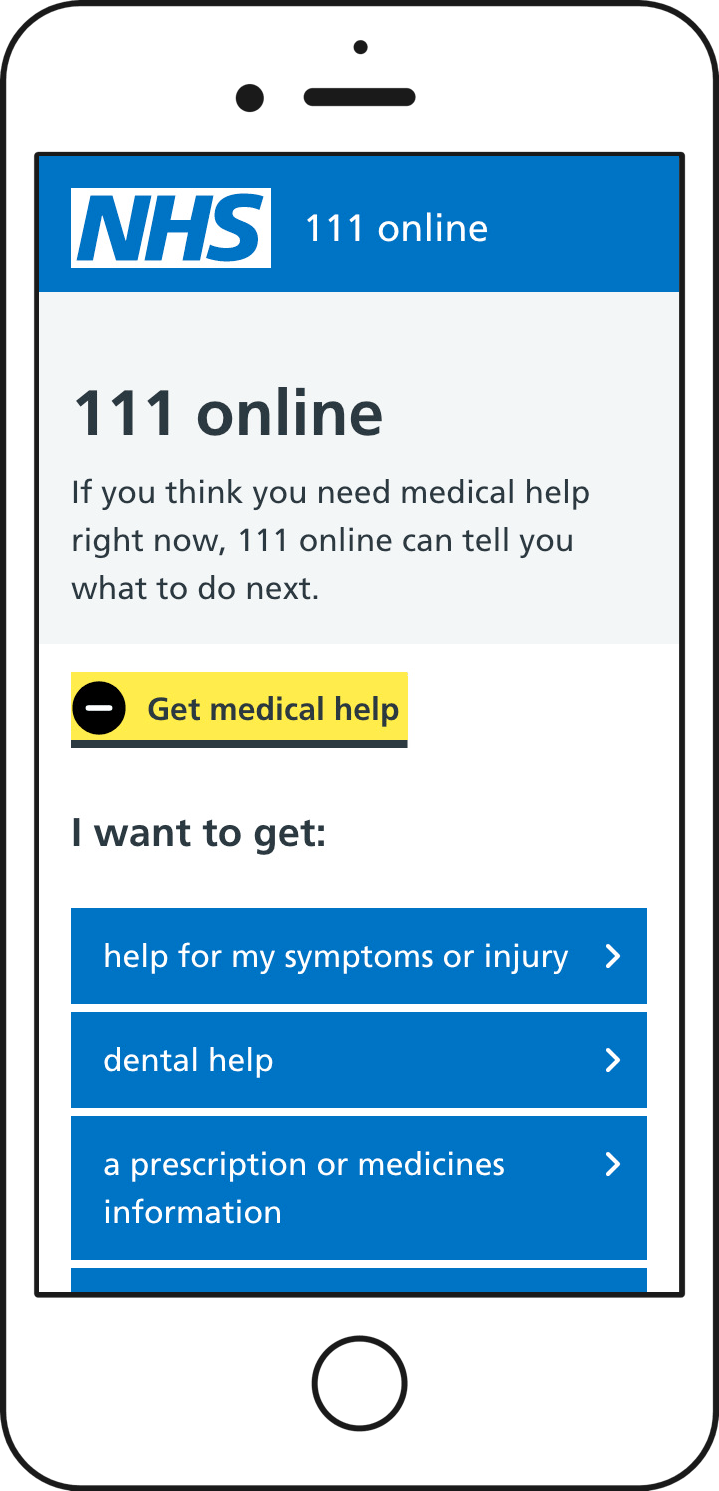Choose a prescription or medicines information
This screenshot has height=1491, width=719.
pos(359,1188)
